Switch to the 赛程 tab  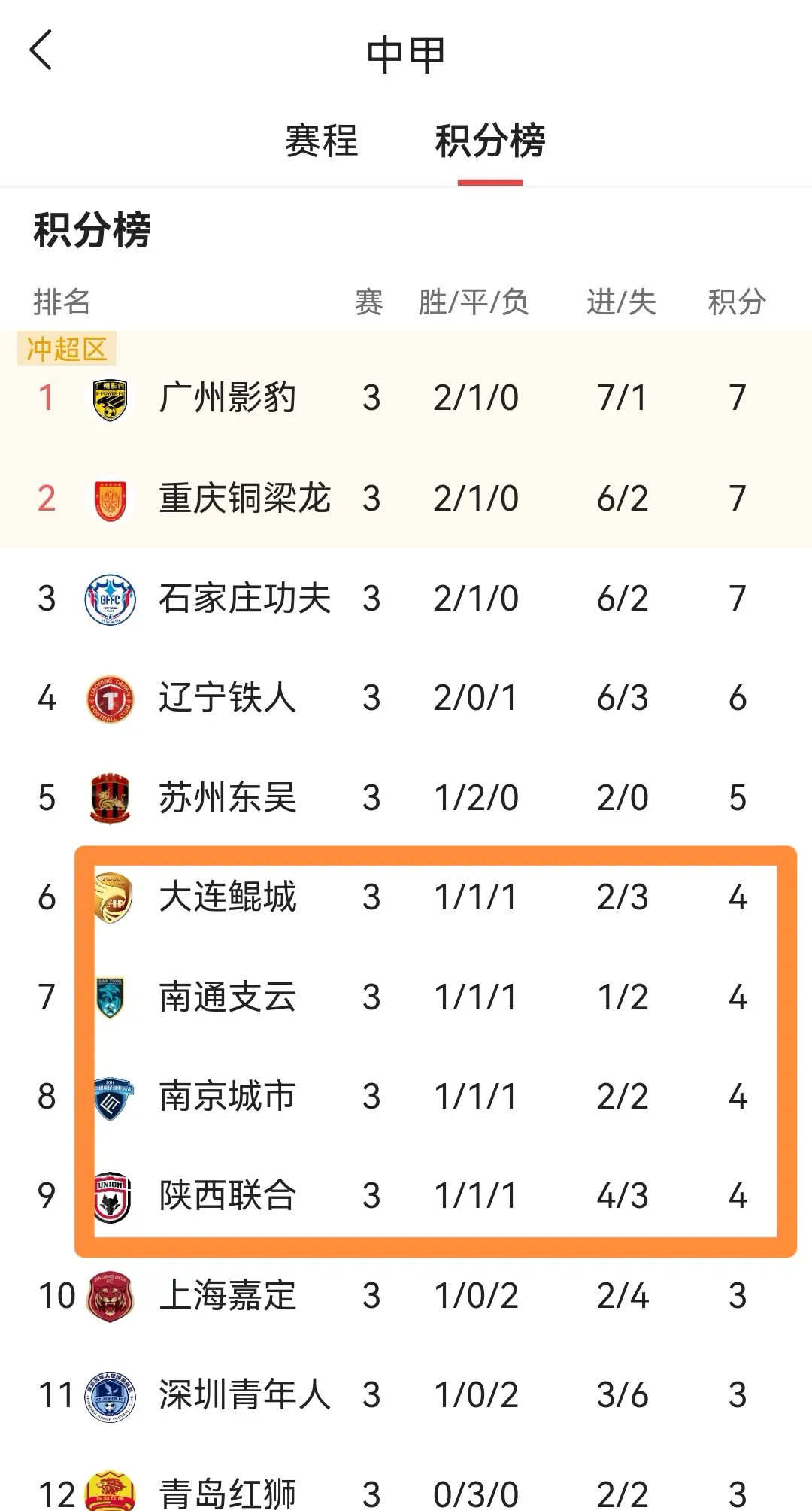321,141
